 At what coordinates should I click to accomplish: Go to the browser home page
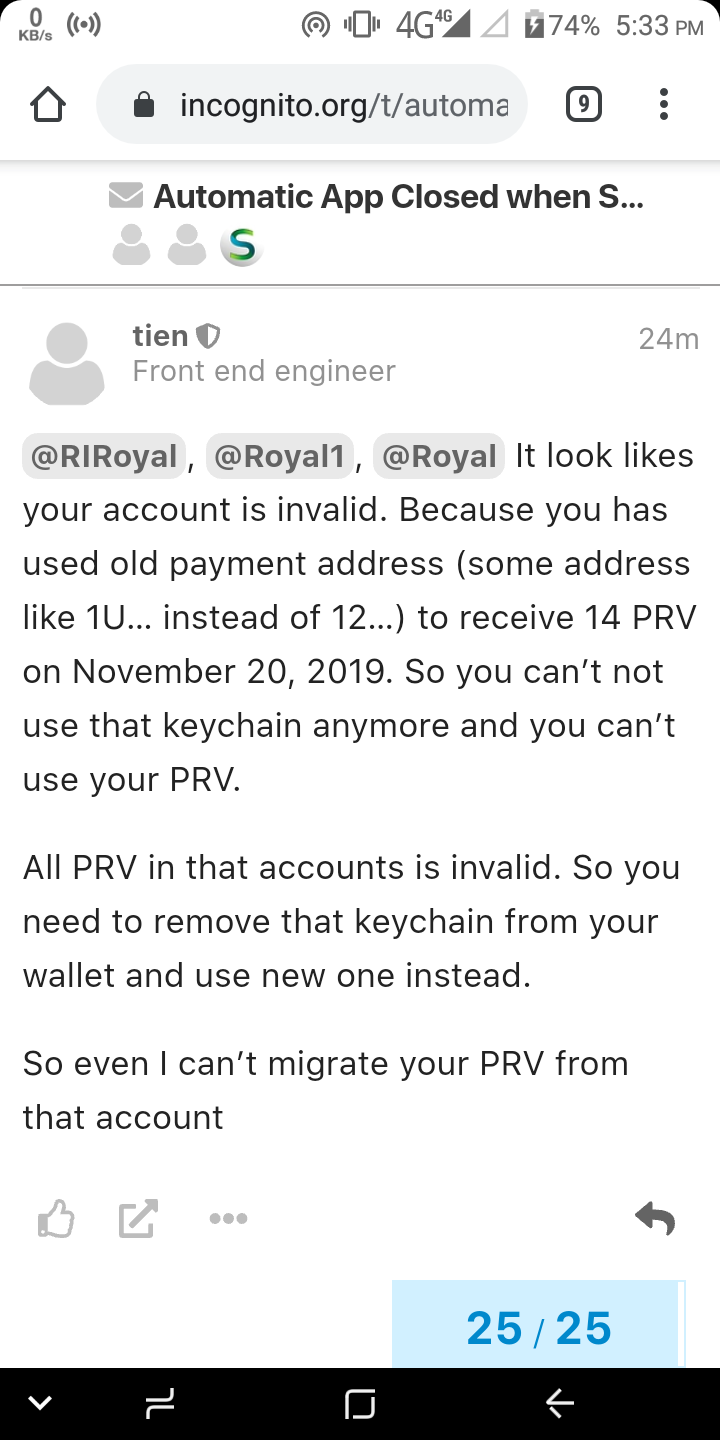point(49,105)
